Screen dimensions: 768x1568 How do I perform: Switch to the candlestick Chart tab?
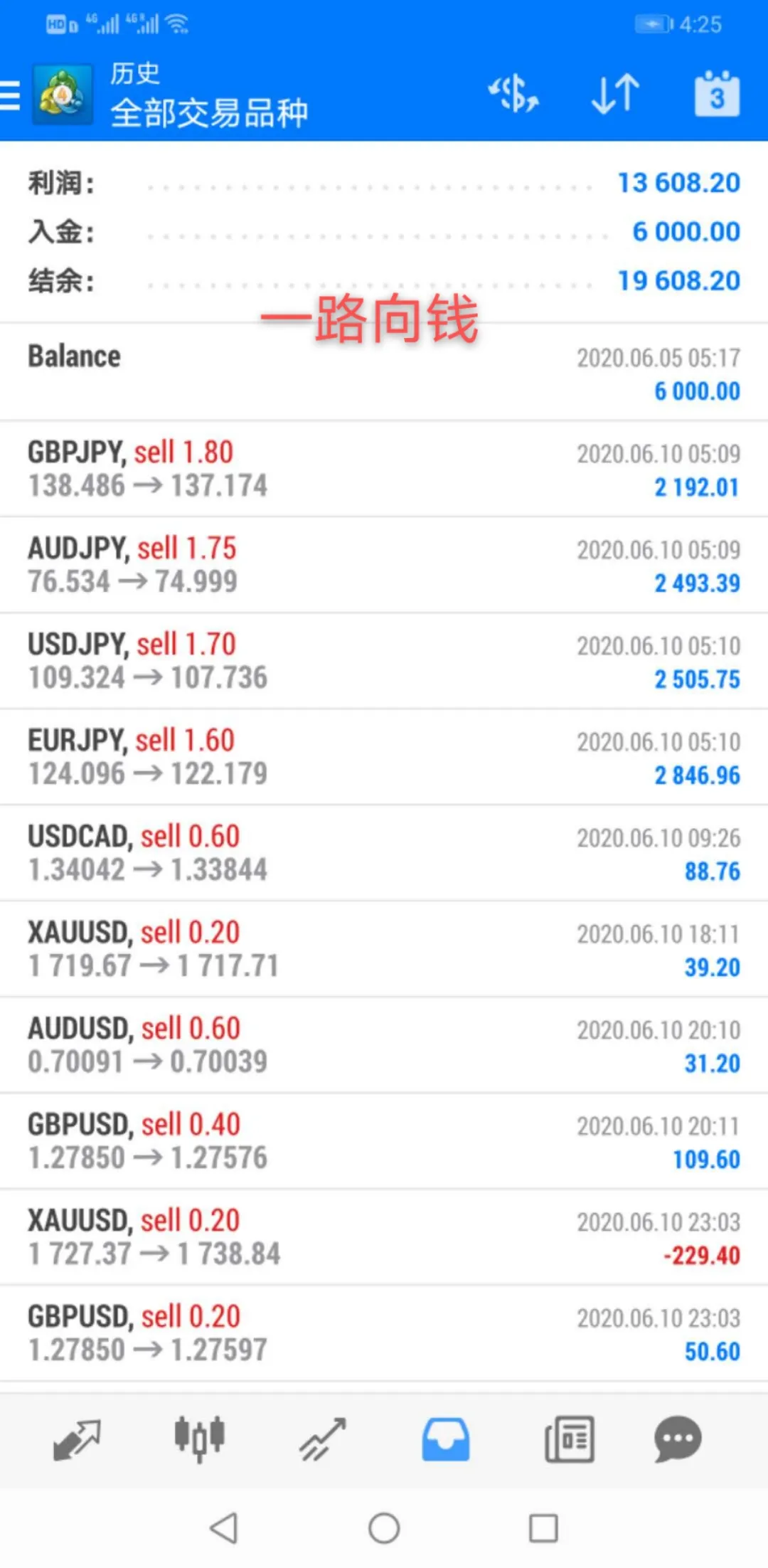[x=200, y=1439]
